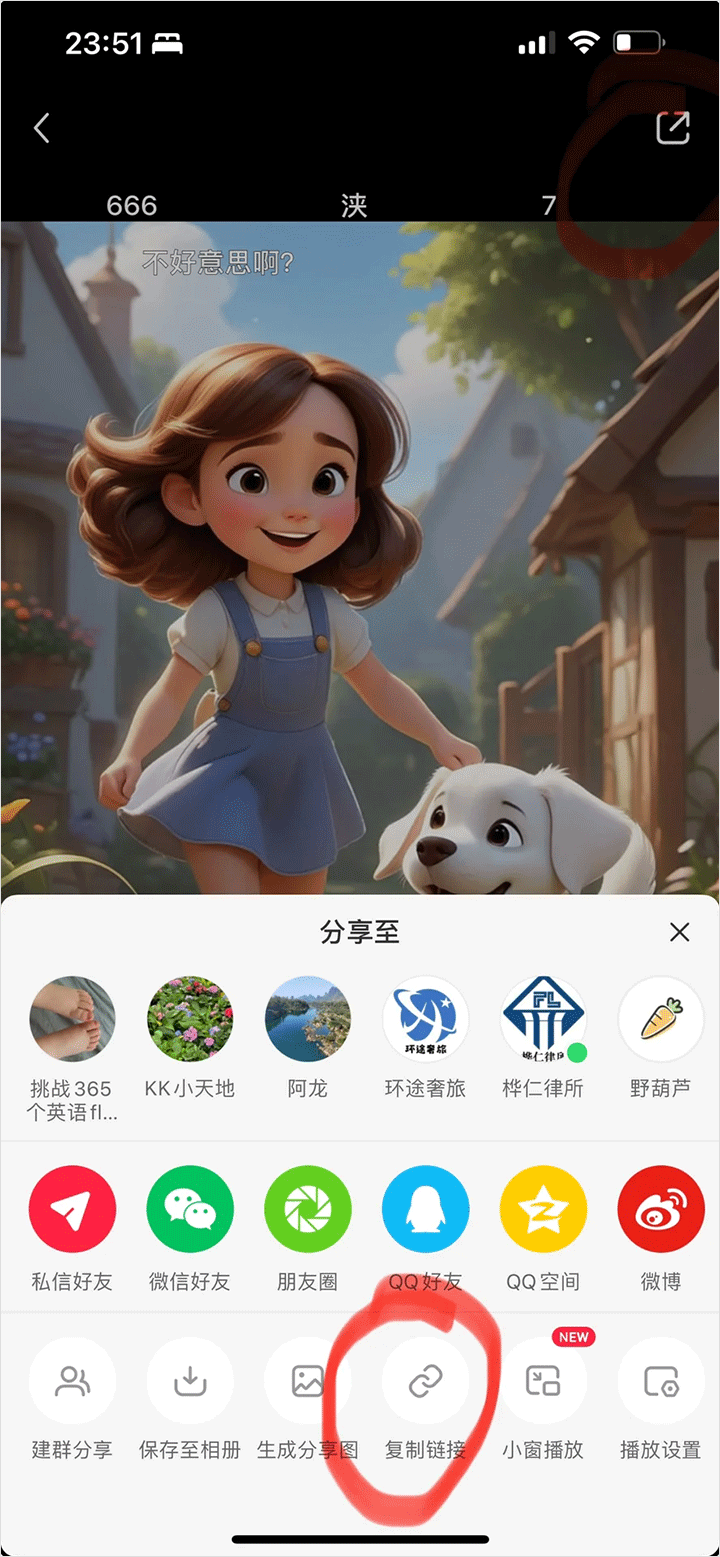Share to contact 挑战365个英语
This screenshot has height=1557, width=720.
(72, 1019)
